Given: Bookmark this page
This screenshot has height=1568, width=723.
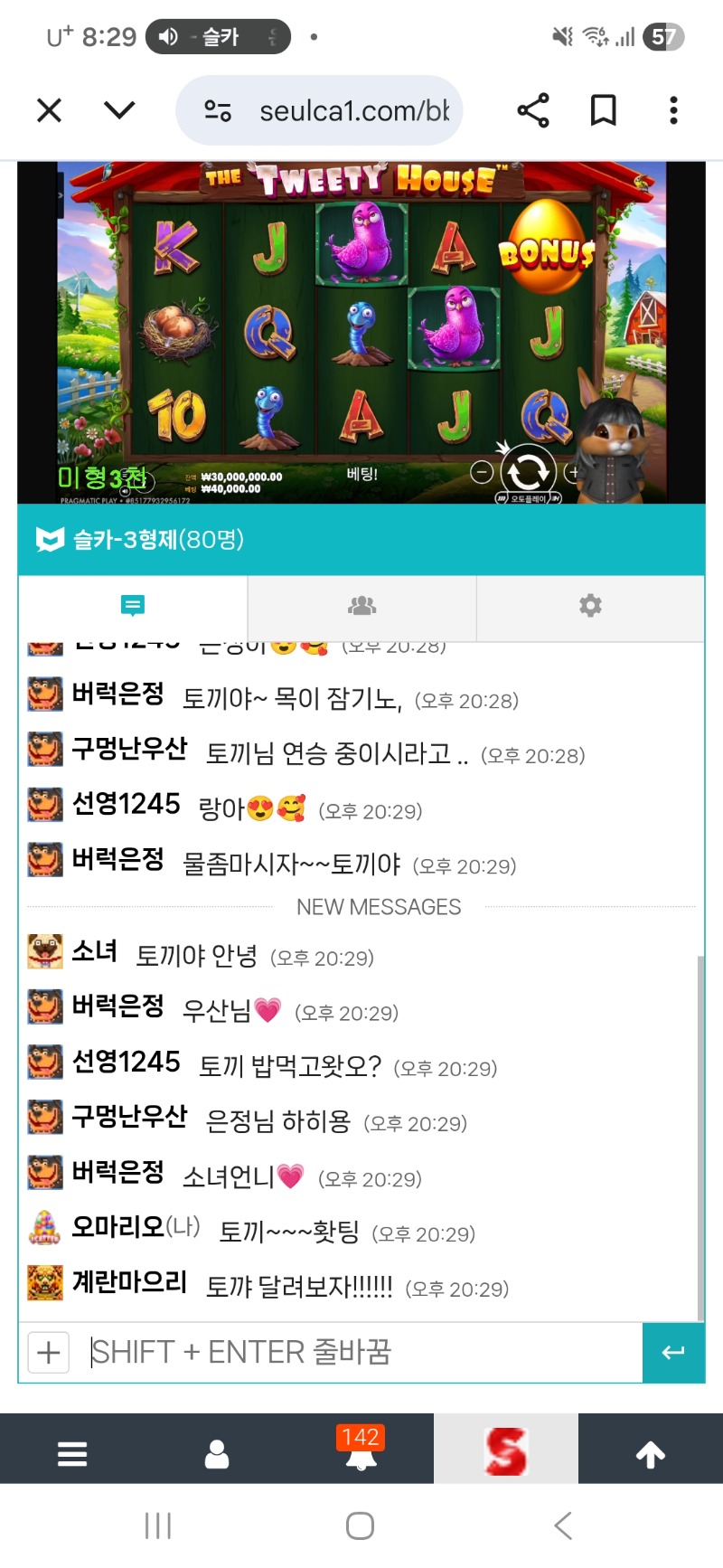Looking at the screenshot, I should click(x=603, y=110).
